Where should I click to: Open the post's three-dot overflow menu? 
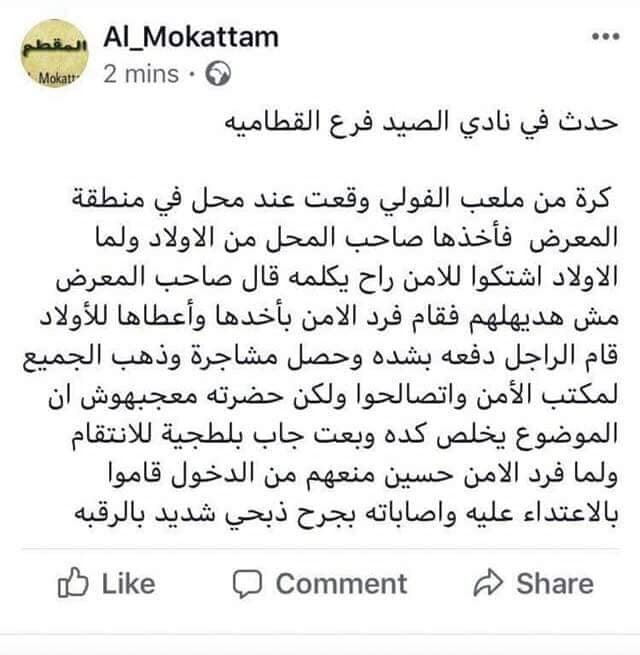tap(606, 36)
